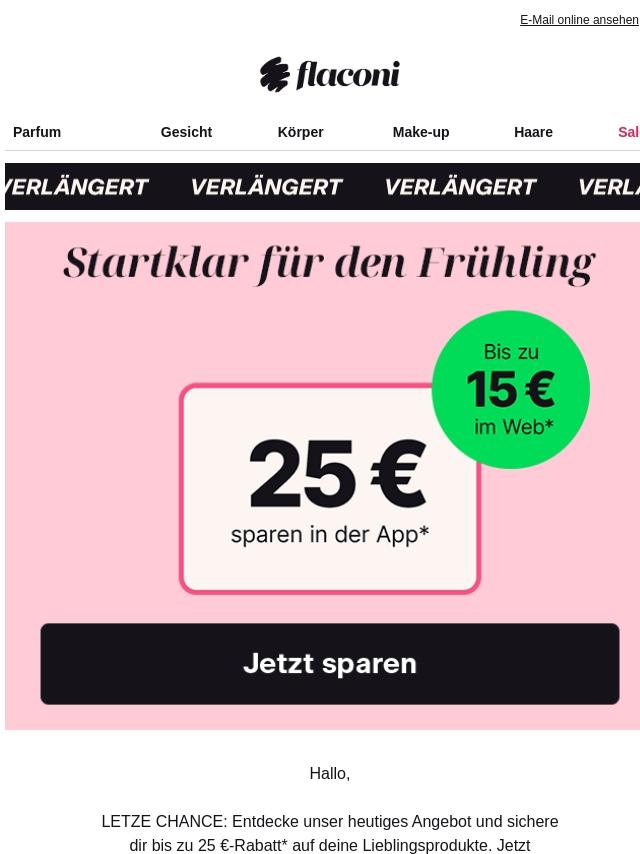The height and width of the screenshot is (854, 640).
Task: Tap the flaconi logo header
Action: pyautogui.click(x=329, y=75)
